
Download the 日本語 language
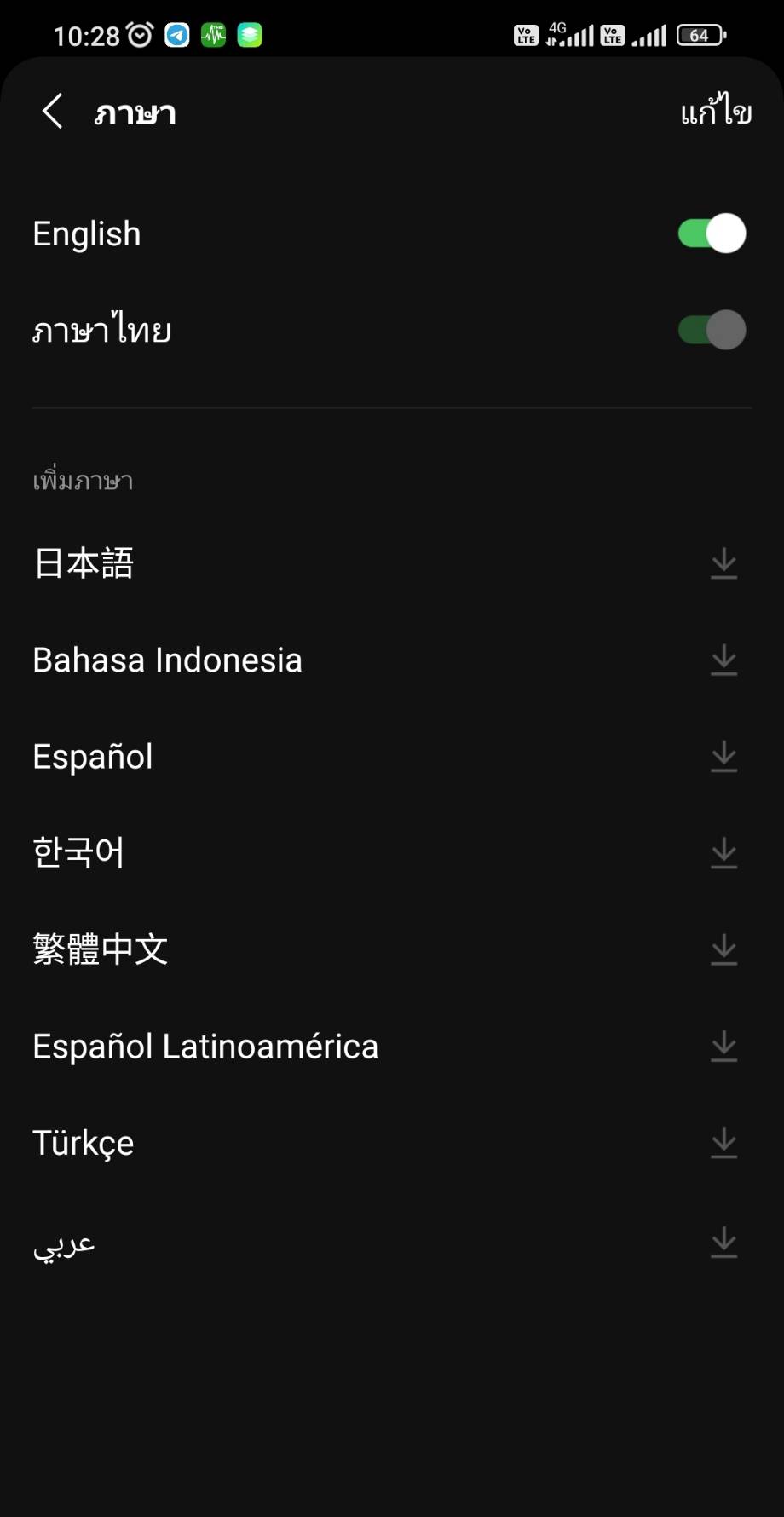(x=723, y=563)
